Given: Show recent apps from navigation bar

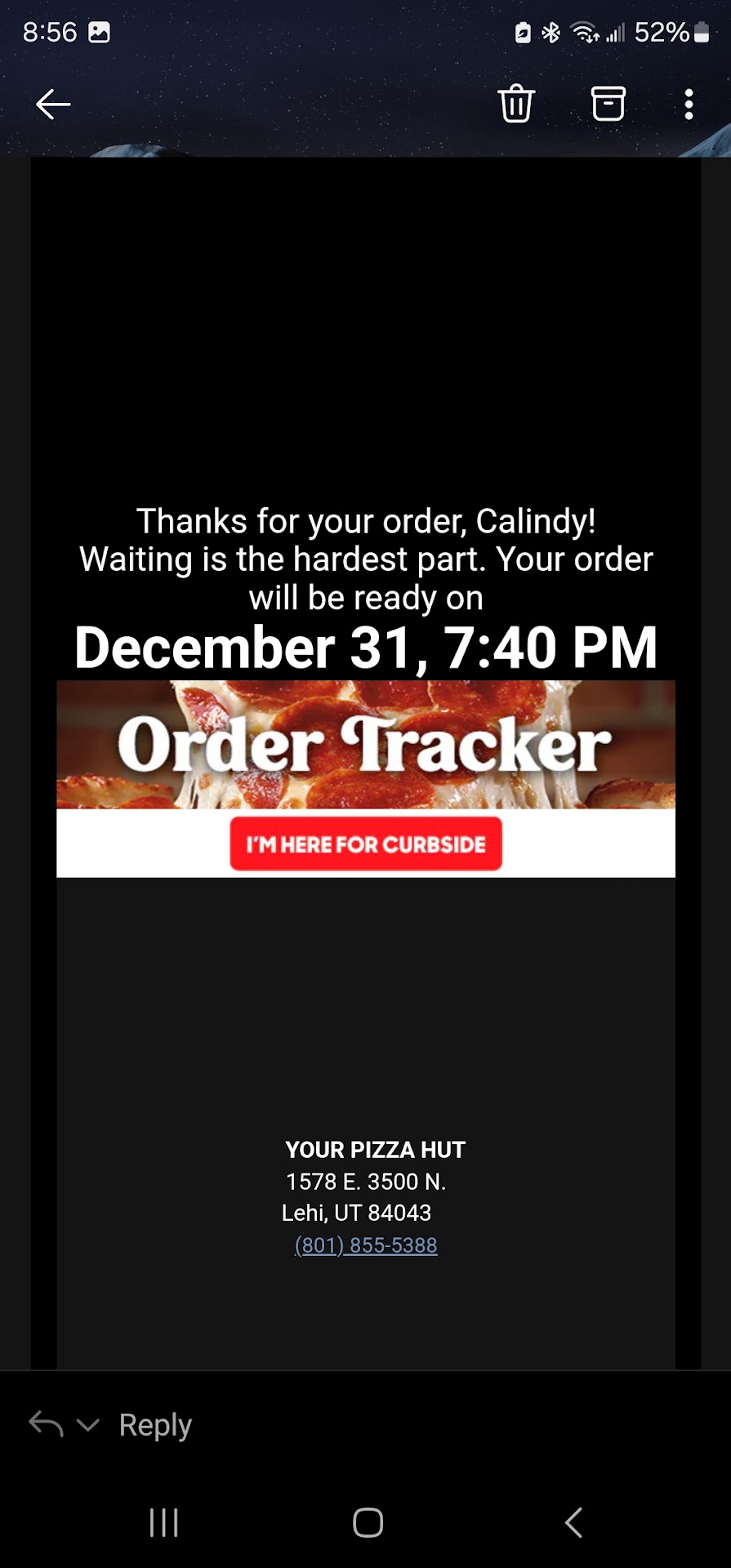Looking at the screenshot, I should coord(163,1522).
